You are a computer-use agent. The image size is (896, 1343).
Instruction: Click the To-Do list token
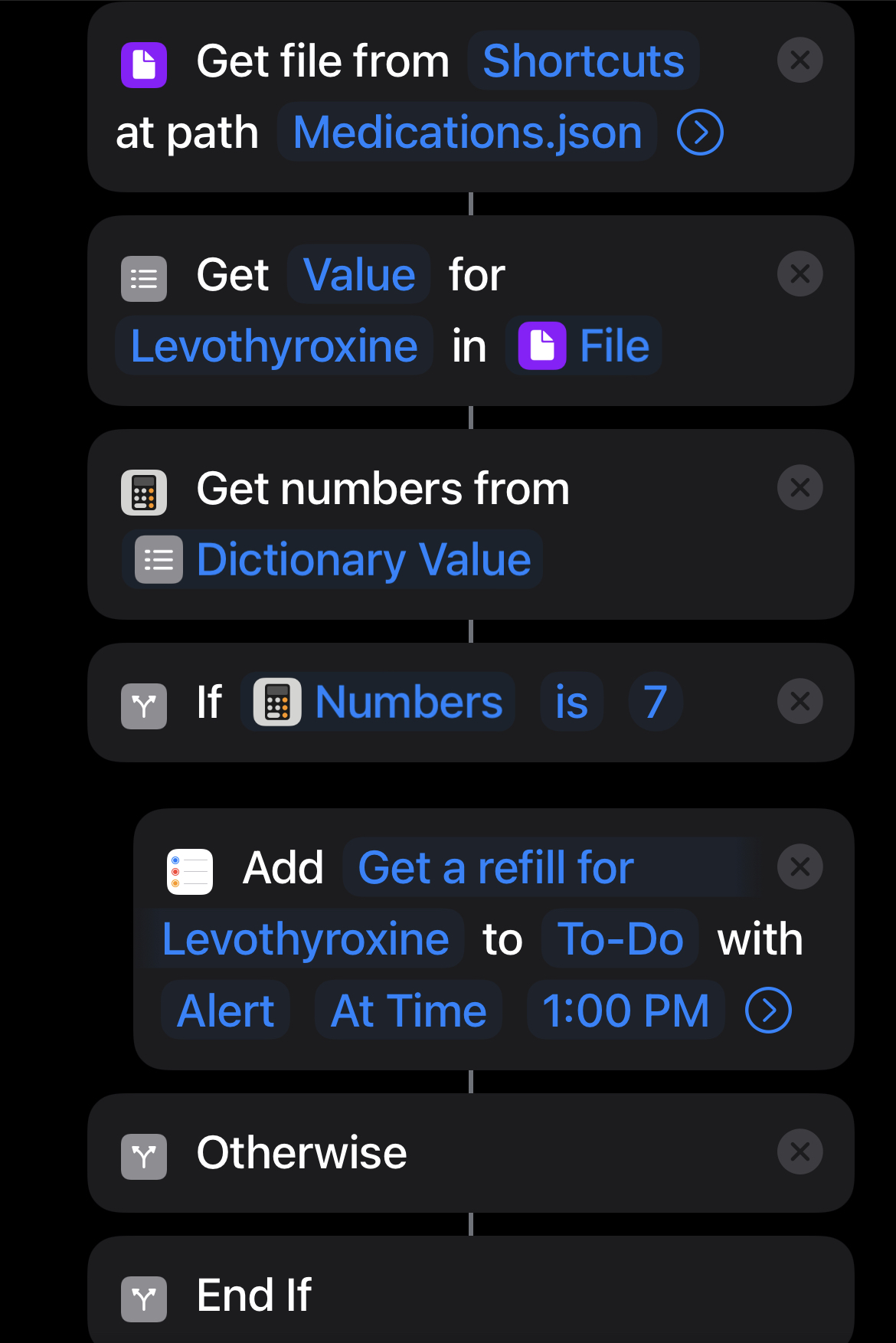click(620, 938)
